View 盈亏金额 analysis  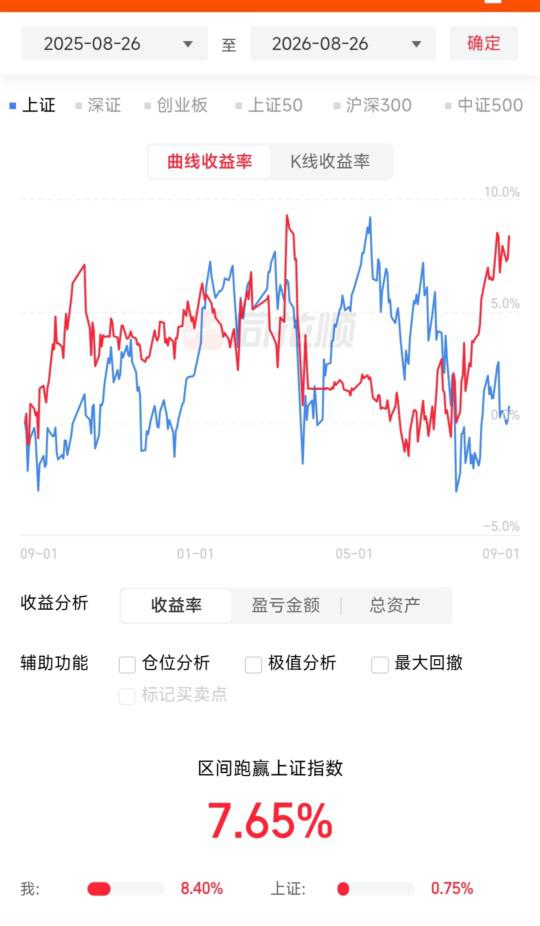[x=285, y=605]
